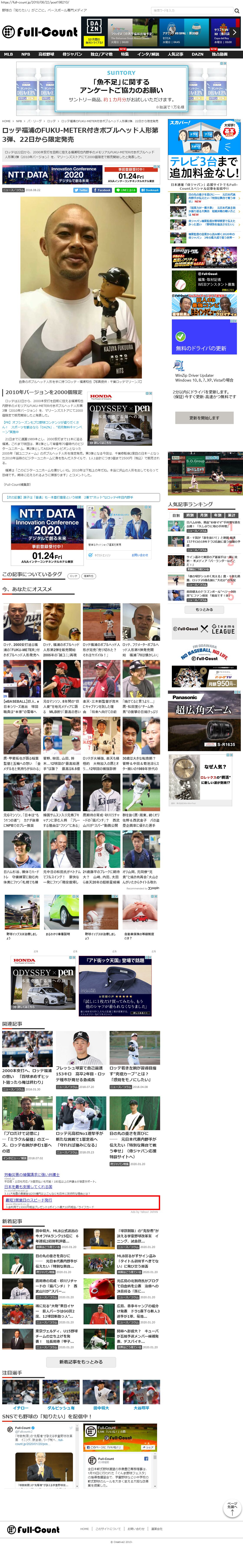Switch to the NPB tab
Image resolution: width=243 pixels, height=1568 pixels.
26,54
